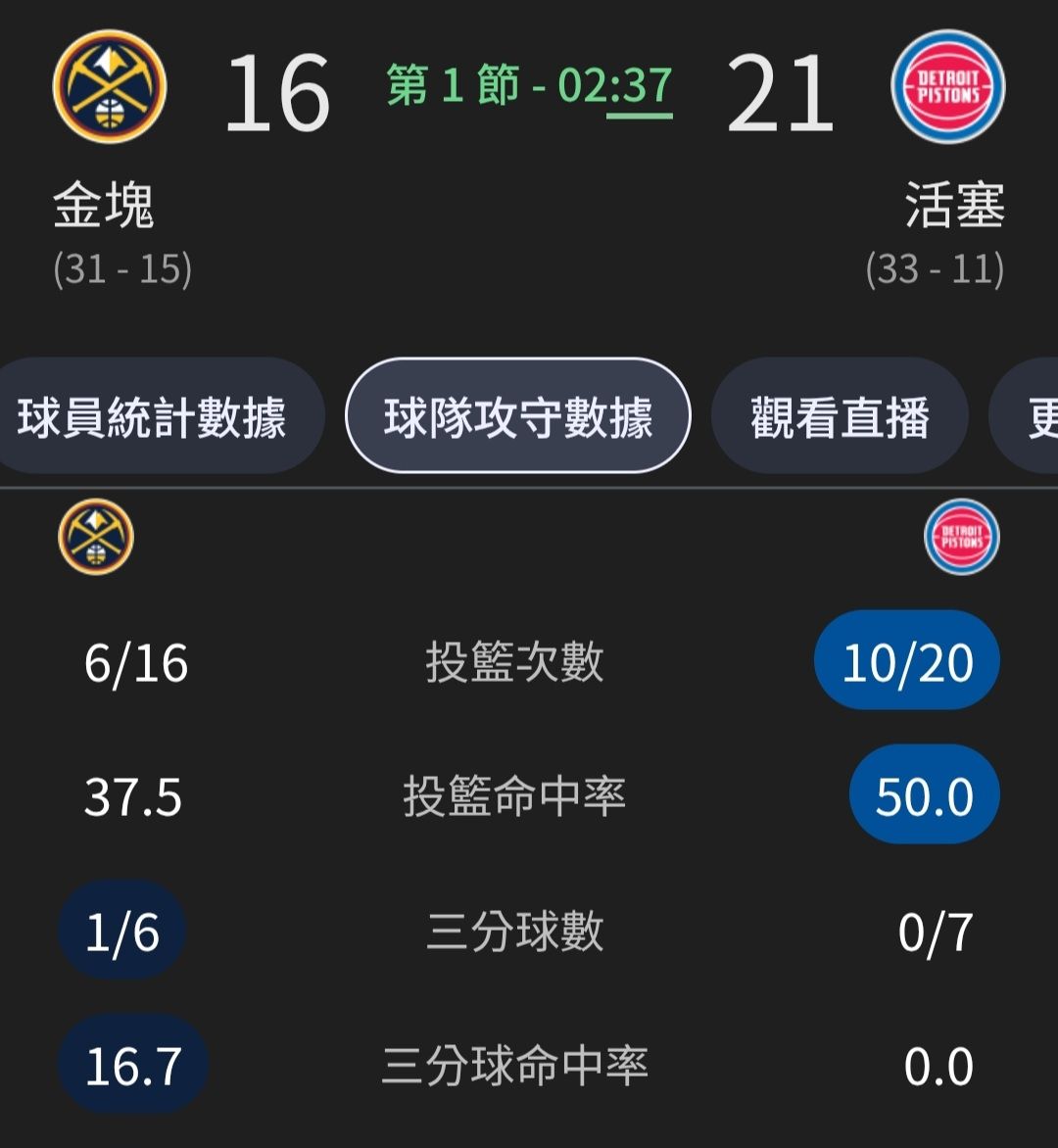This screenshot has height=1148, width=1058.
Task: Select the 球隊攻守數據 tab
Action: coord(518,417)
